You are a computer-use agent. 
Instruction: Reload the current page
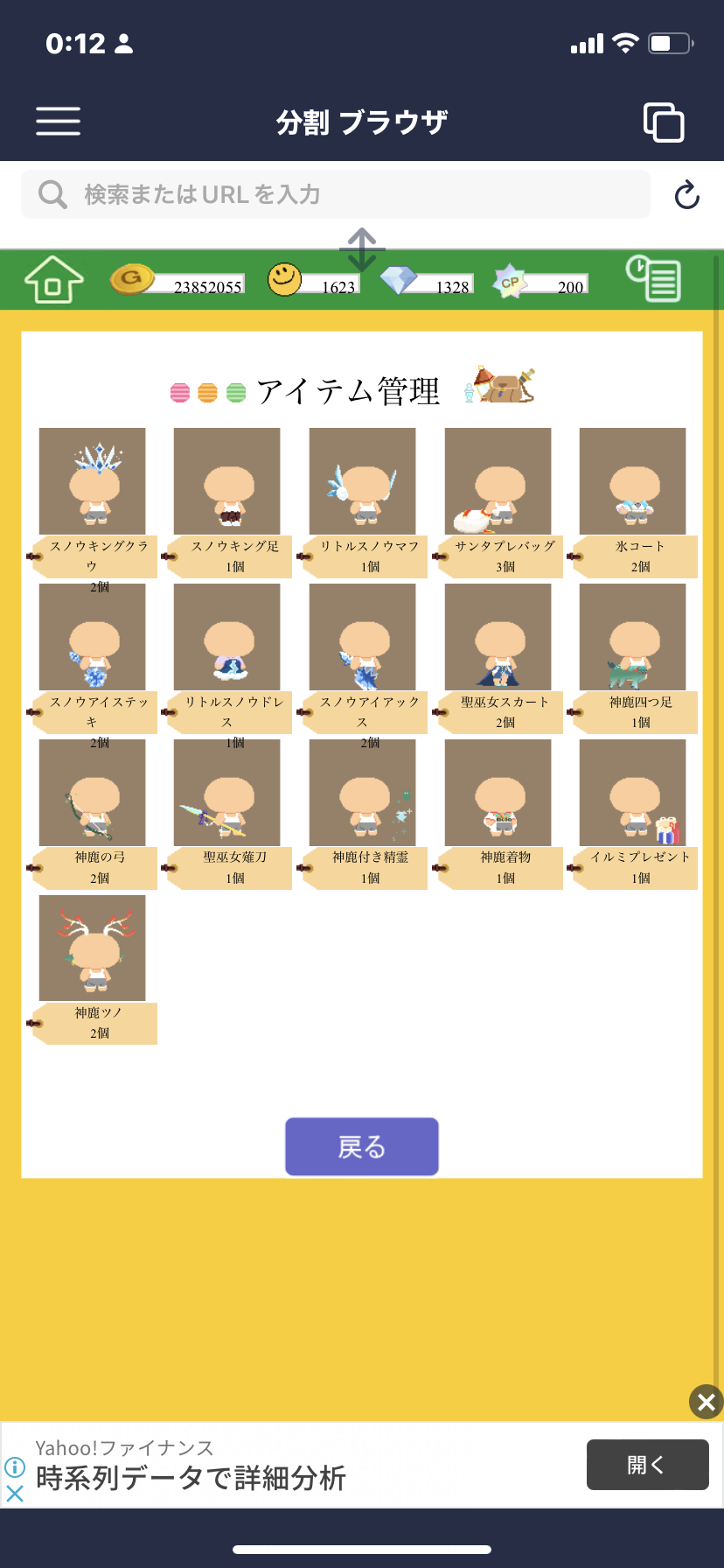pos(687,194)
